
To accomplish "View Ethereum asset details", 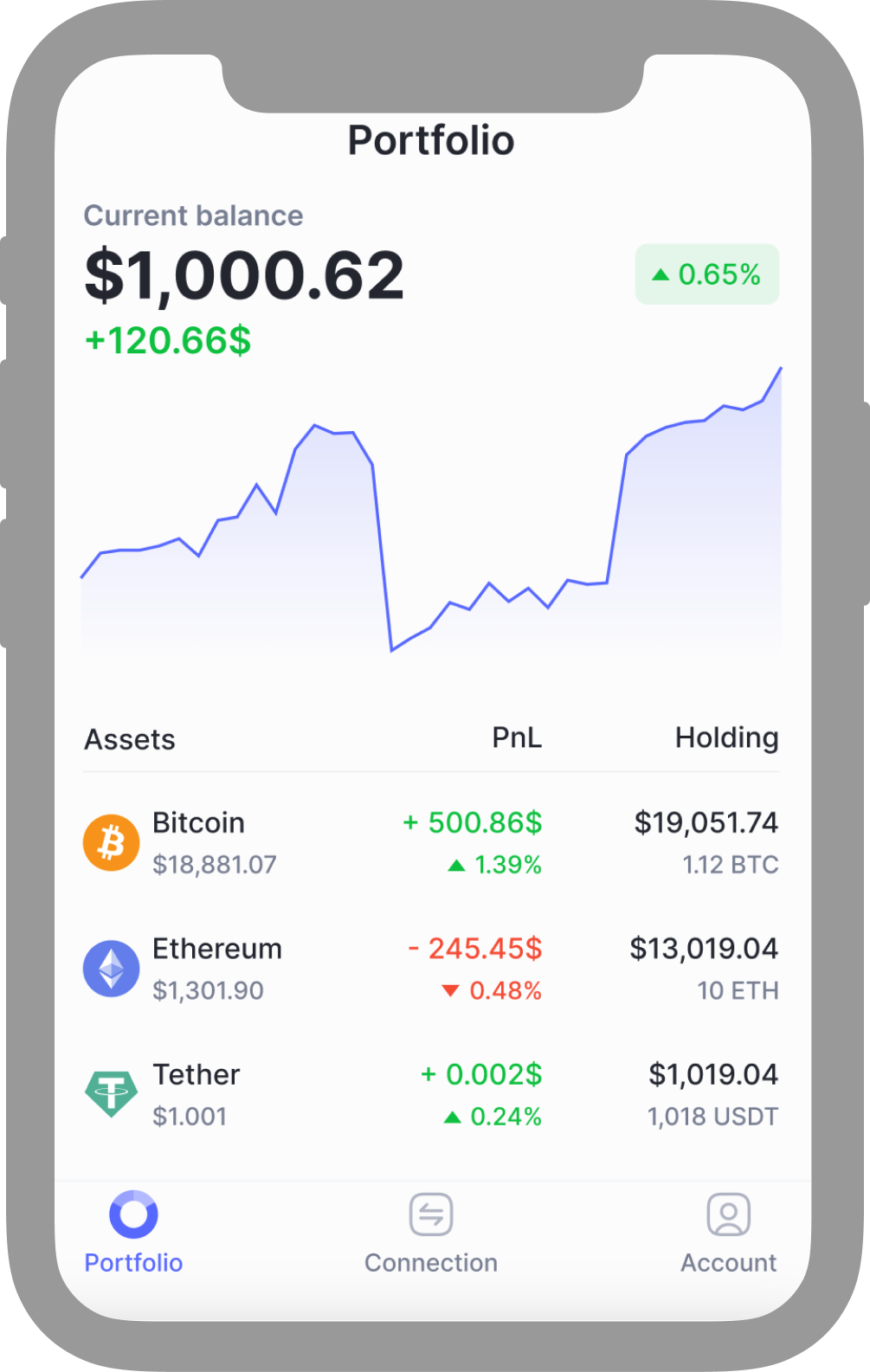I will 430,968.
